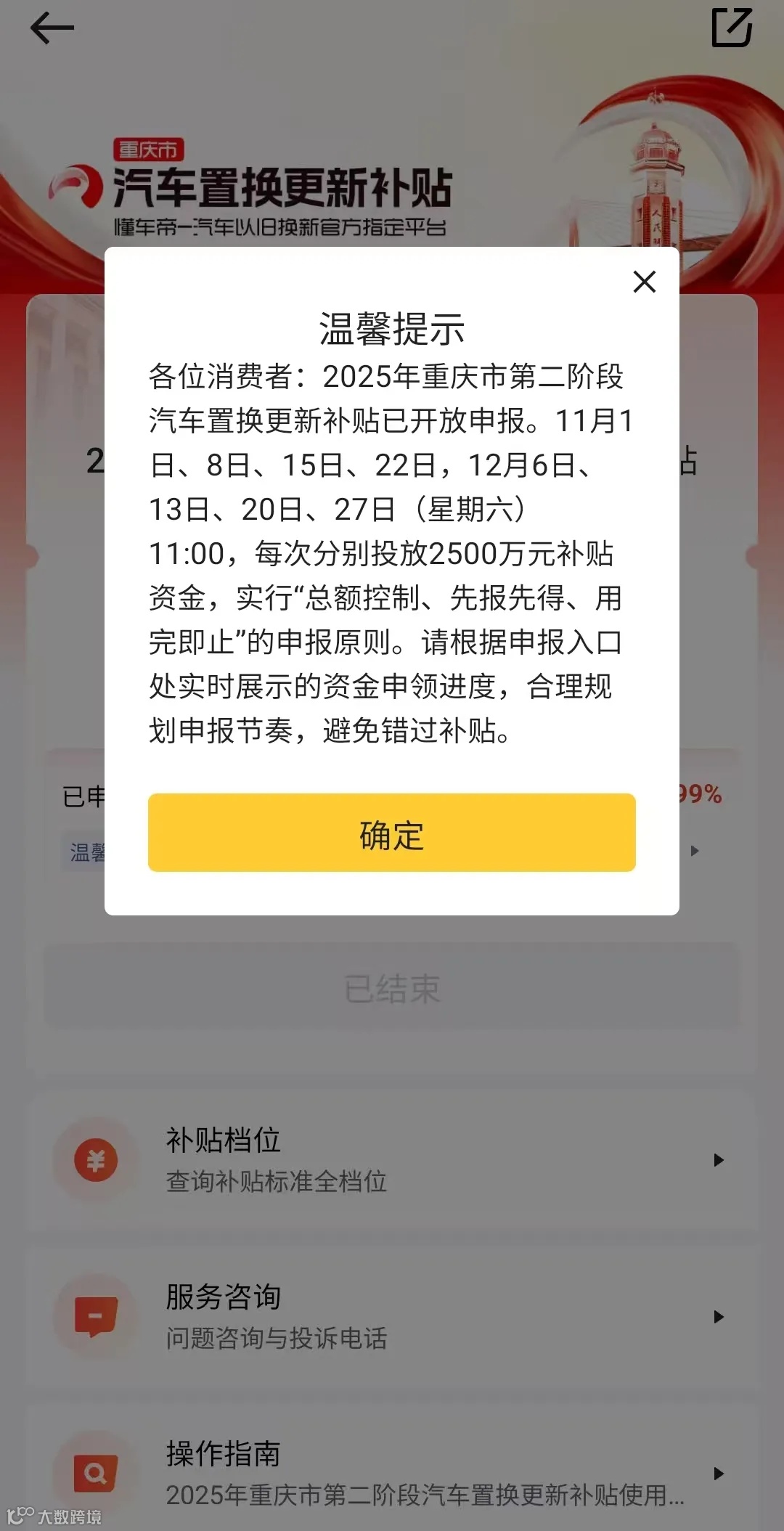The width and height of the screenshot is (784, 1531).
Task: Close the 温馨提示 dialog with the X
Action: pos(644,282)
